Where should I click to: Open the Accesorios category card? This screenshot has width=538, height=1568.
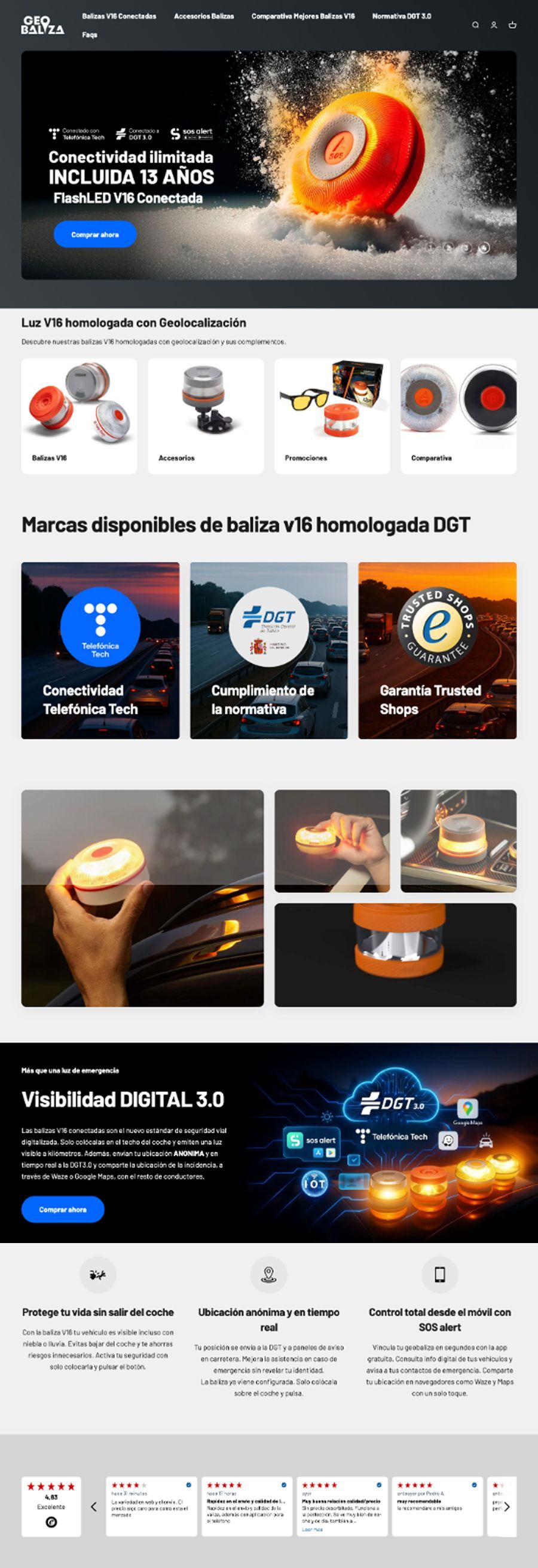(205, 416)
